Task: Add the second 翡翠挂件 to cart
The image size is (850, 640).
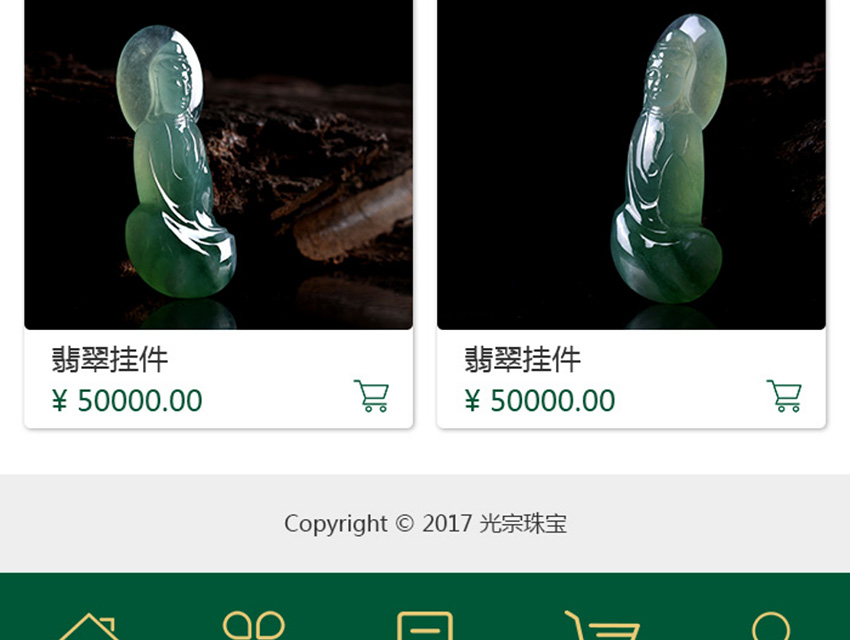Action: point(784,396)
